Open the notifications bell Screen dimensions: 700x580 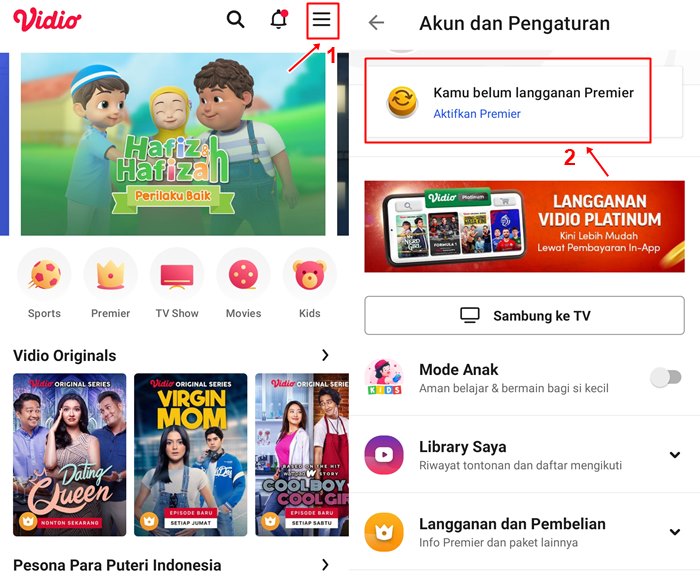(279, 19)
